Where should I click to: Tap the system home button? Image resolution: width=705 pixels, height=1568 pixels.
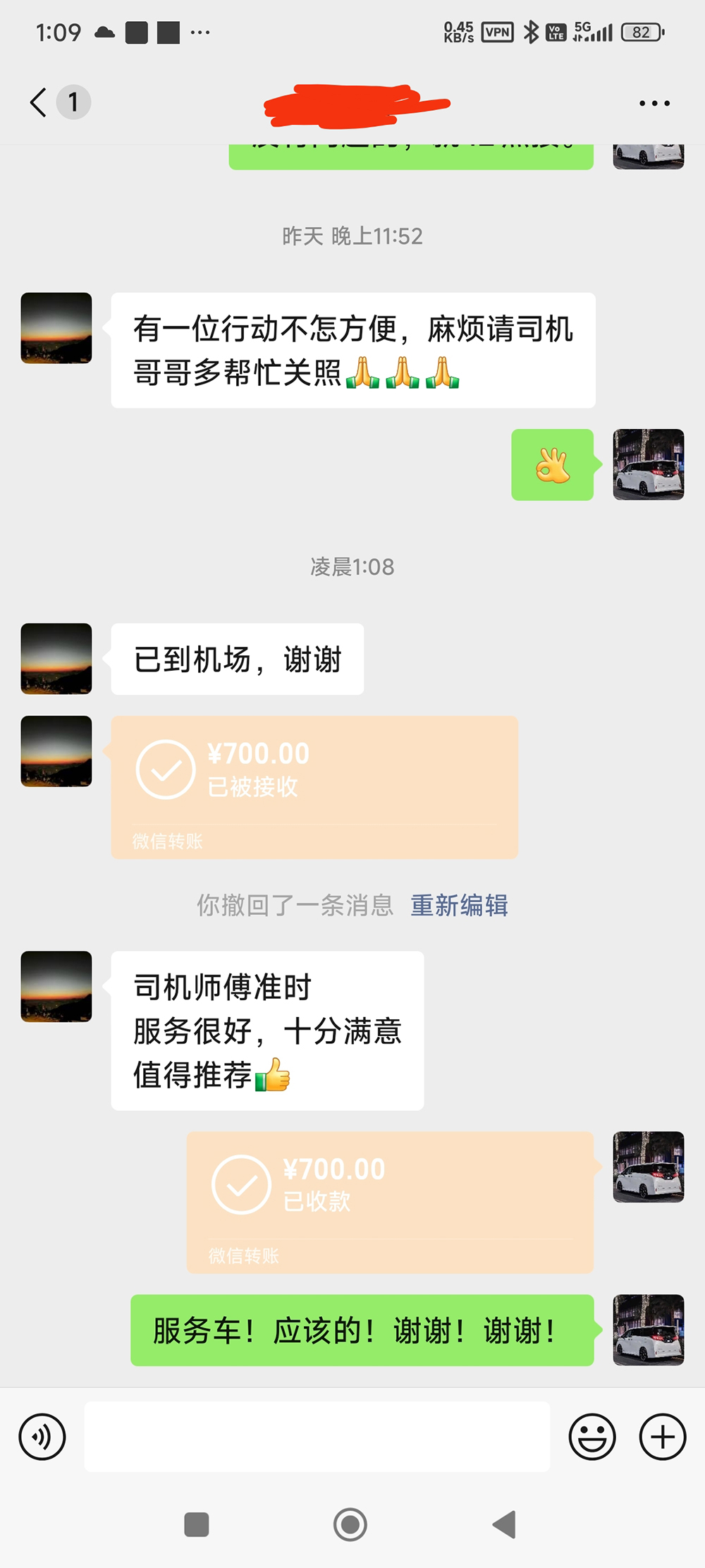350,1524
